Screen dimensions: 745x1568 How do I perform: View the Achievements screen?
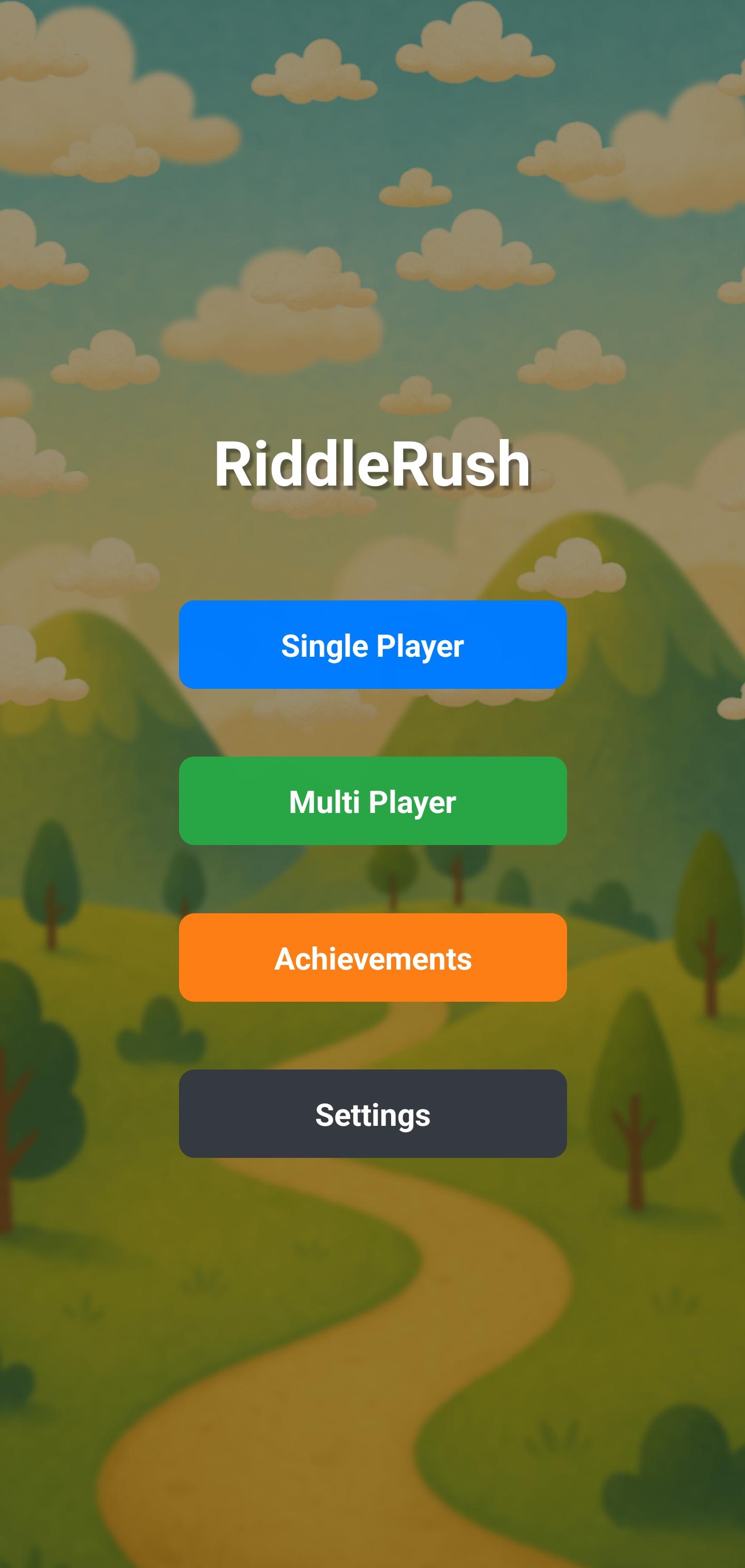coord(373,957)
